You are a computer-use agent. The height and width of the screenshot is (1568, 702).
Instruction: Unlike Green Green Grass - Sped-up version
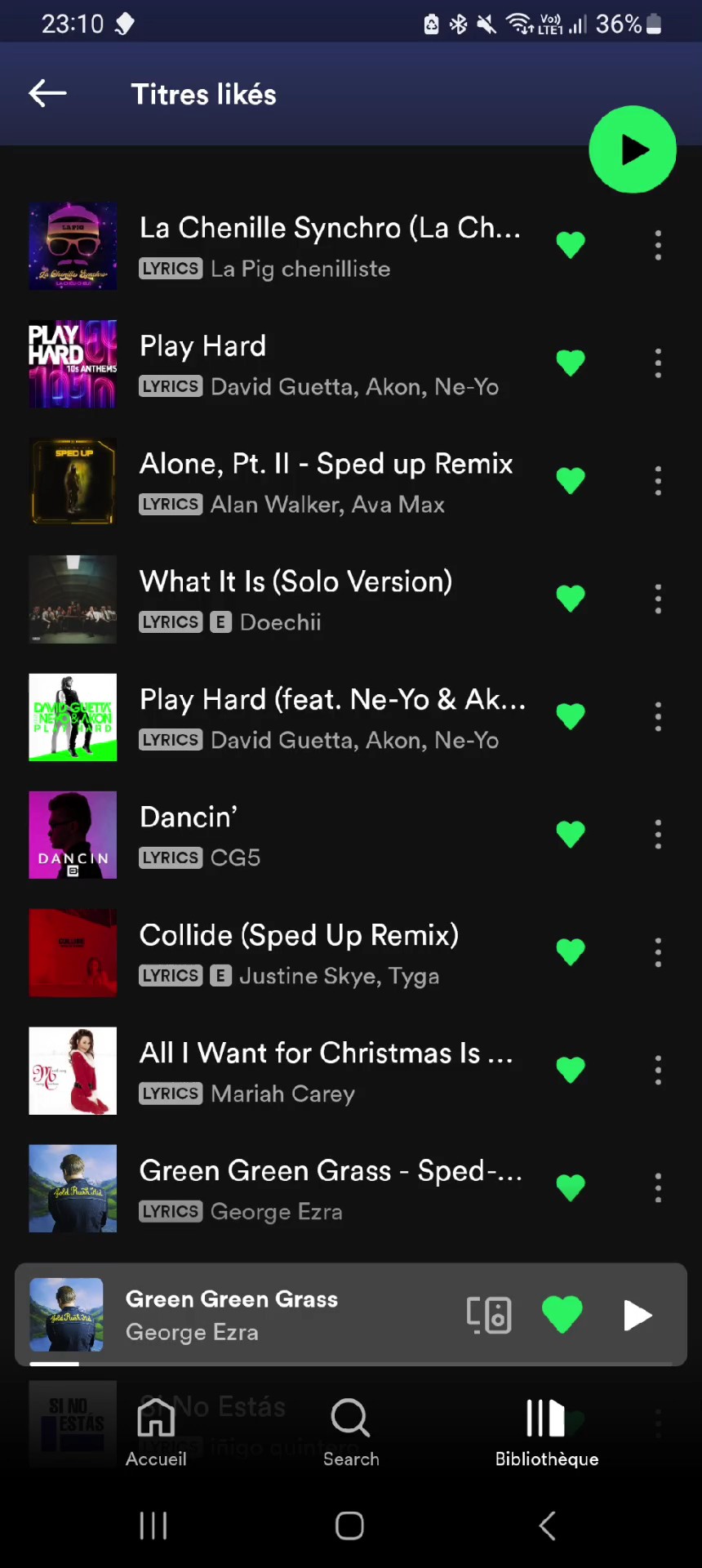(x=571, y=1187)
